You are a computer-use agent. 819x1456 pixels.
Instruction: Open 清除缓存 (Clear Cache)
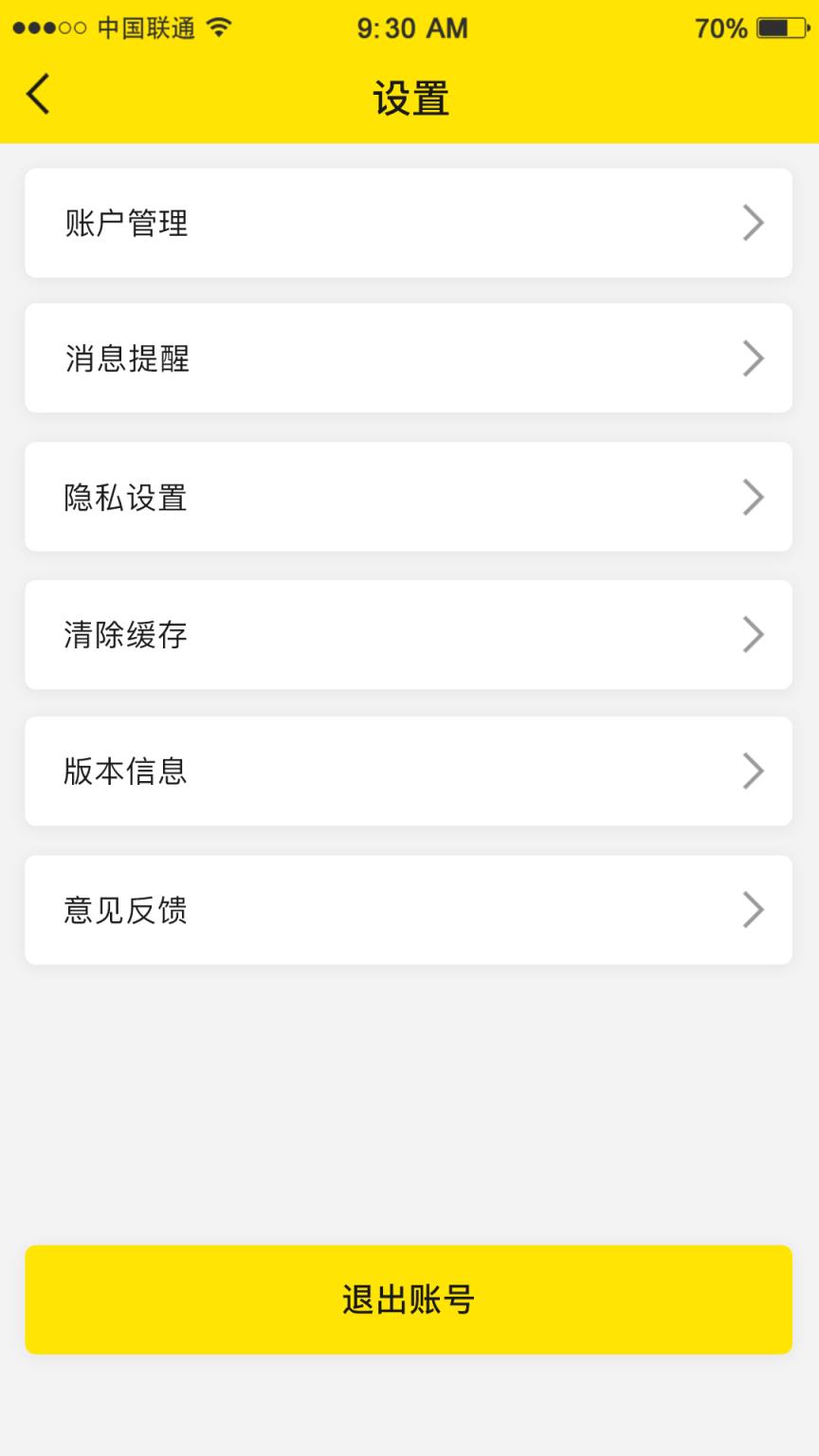[408, 634]
